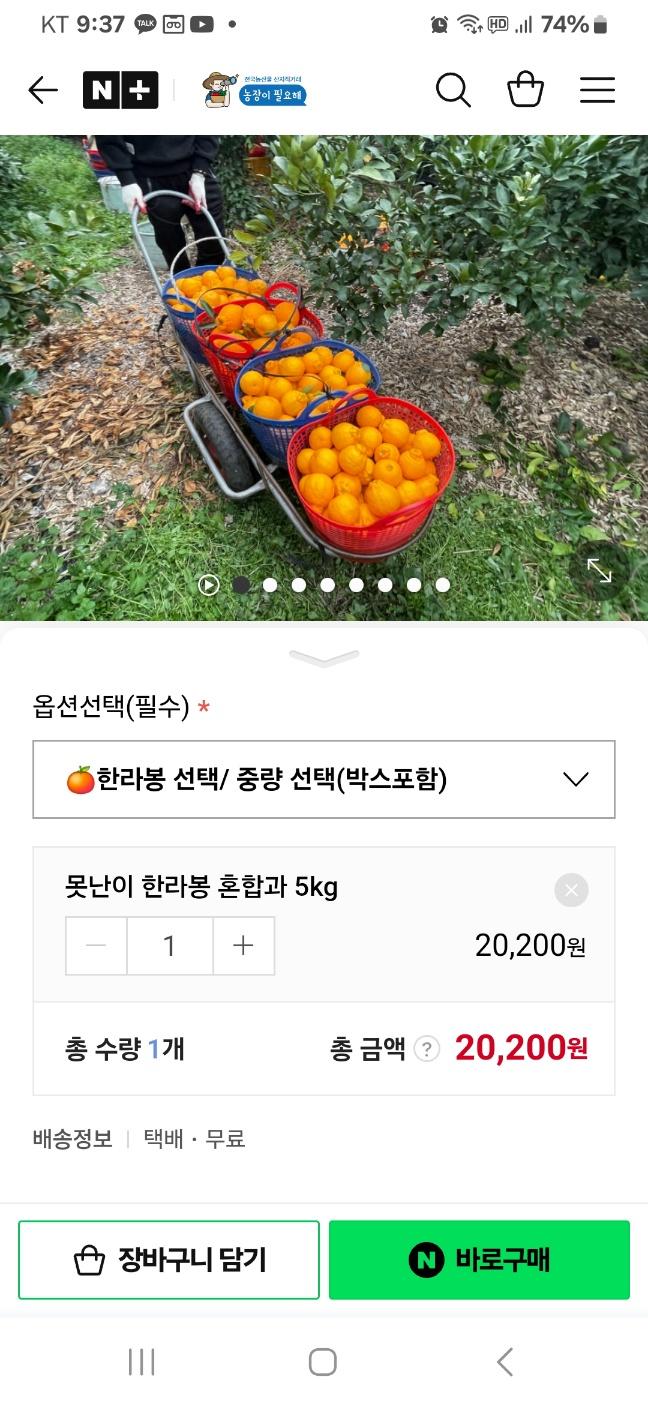
Task: Play the product video slide
Action: click(208, 585)
